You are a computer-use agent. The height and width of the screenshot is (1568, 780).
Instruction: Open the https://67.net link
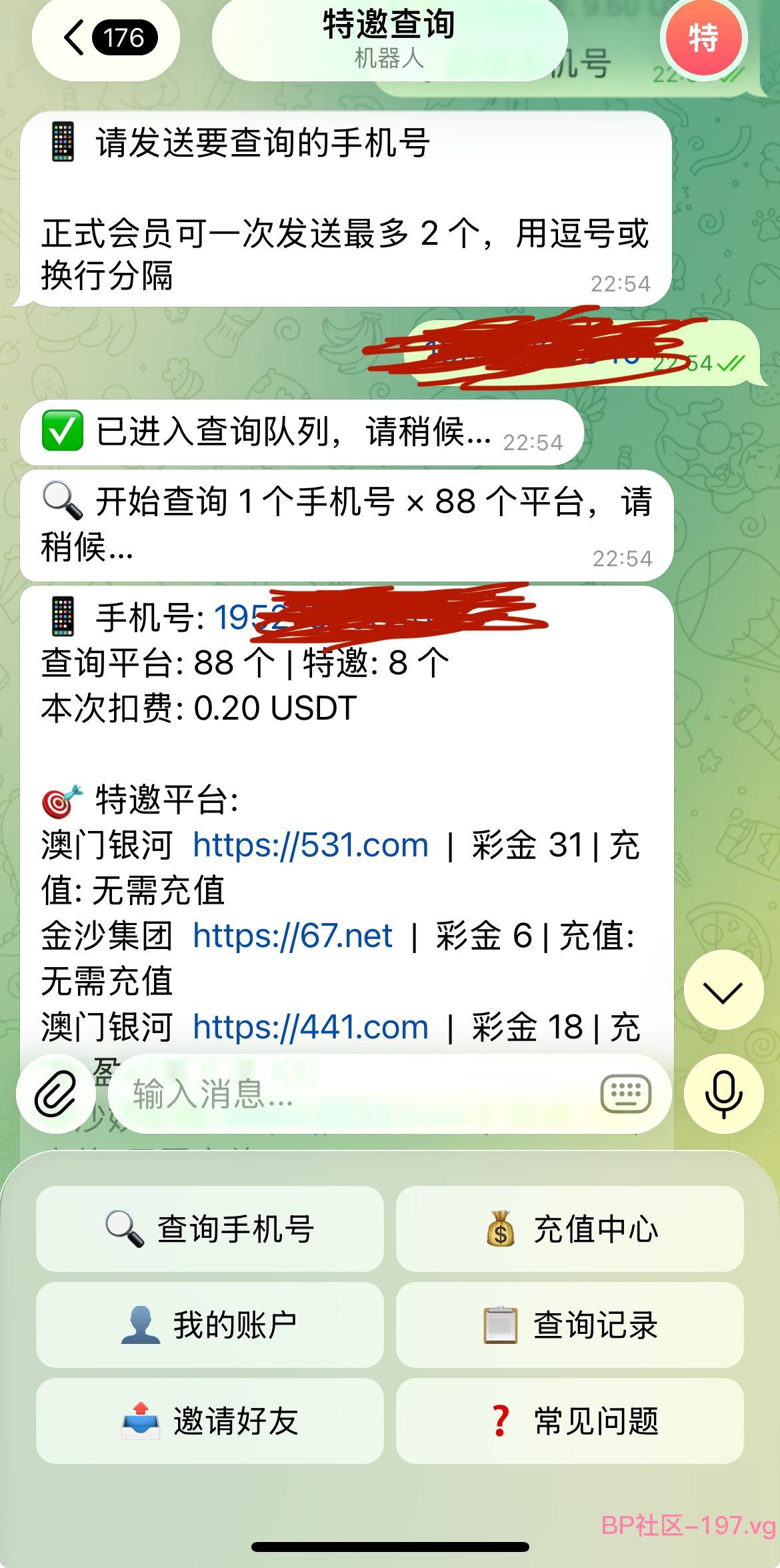[x=293, y=936]
